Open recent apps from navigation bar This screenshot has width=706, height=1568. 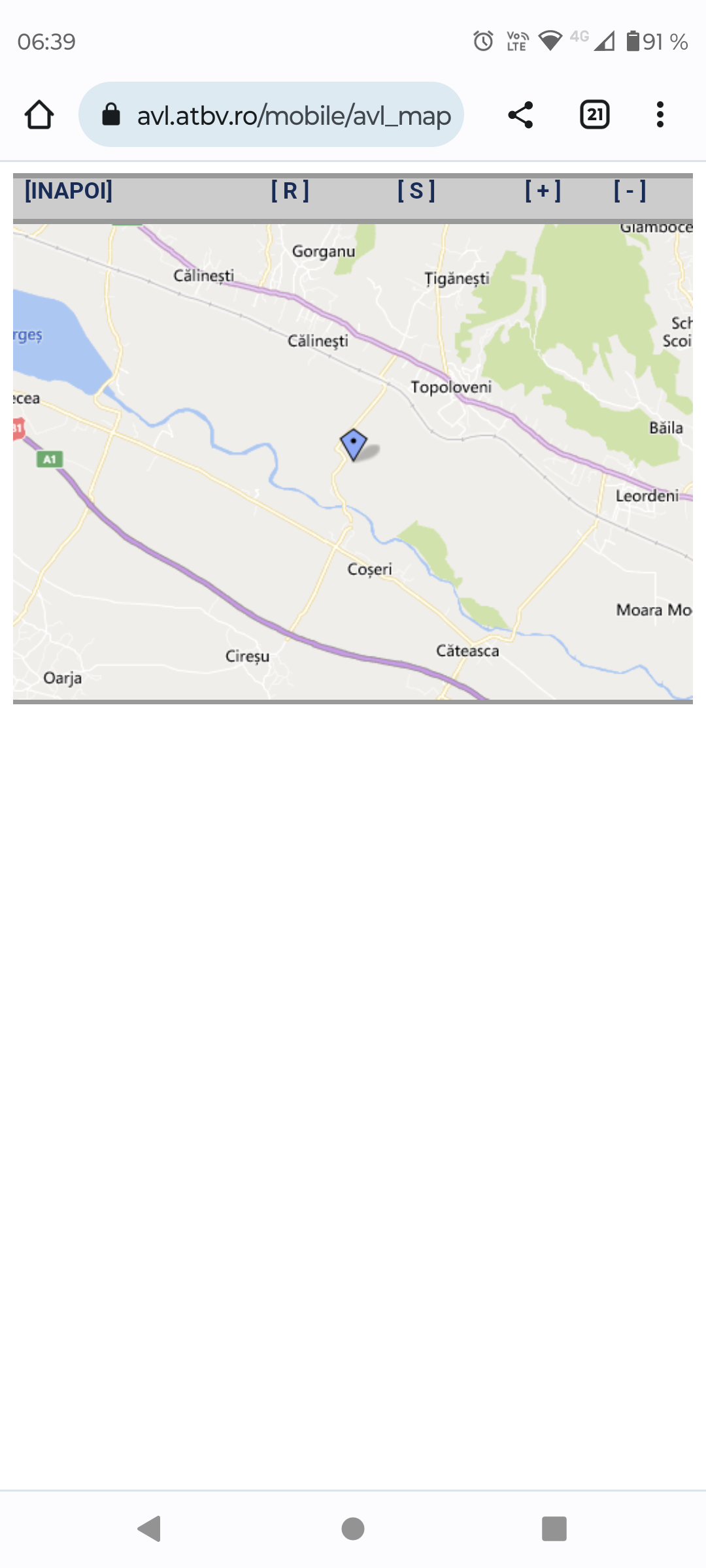coord(554,1529)
